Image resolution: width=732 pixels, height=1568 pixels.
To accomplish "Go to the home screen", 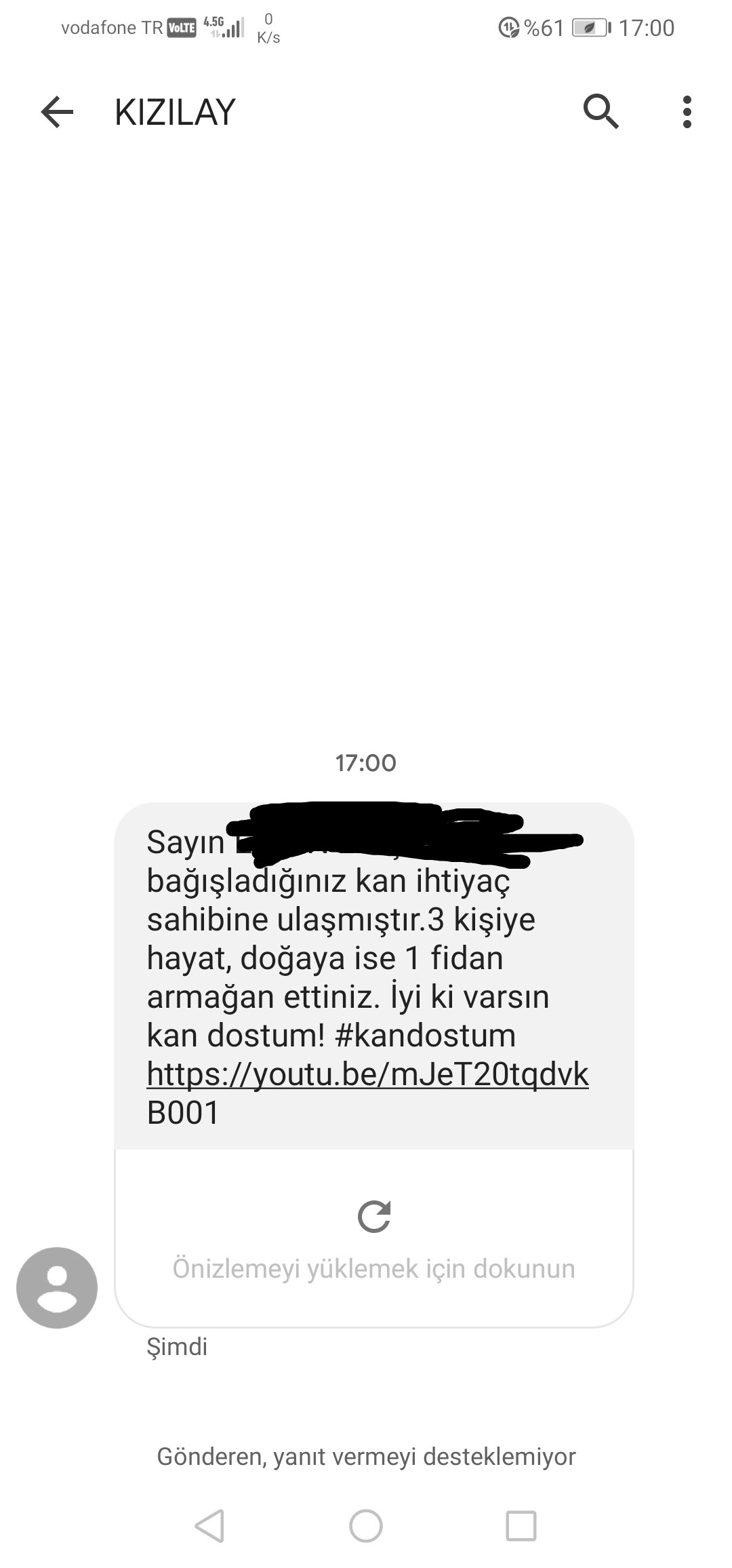I will 366,1526.
